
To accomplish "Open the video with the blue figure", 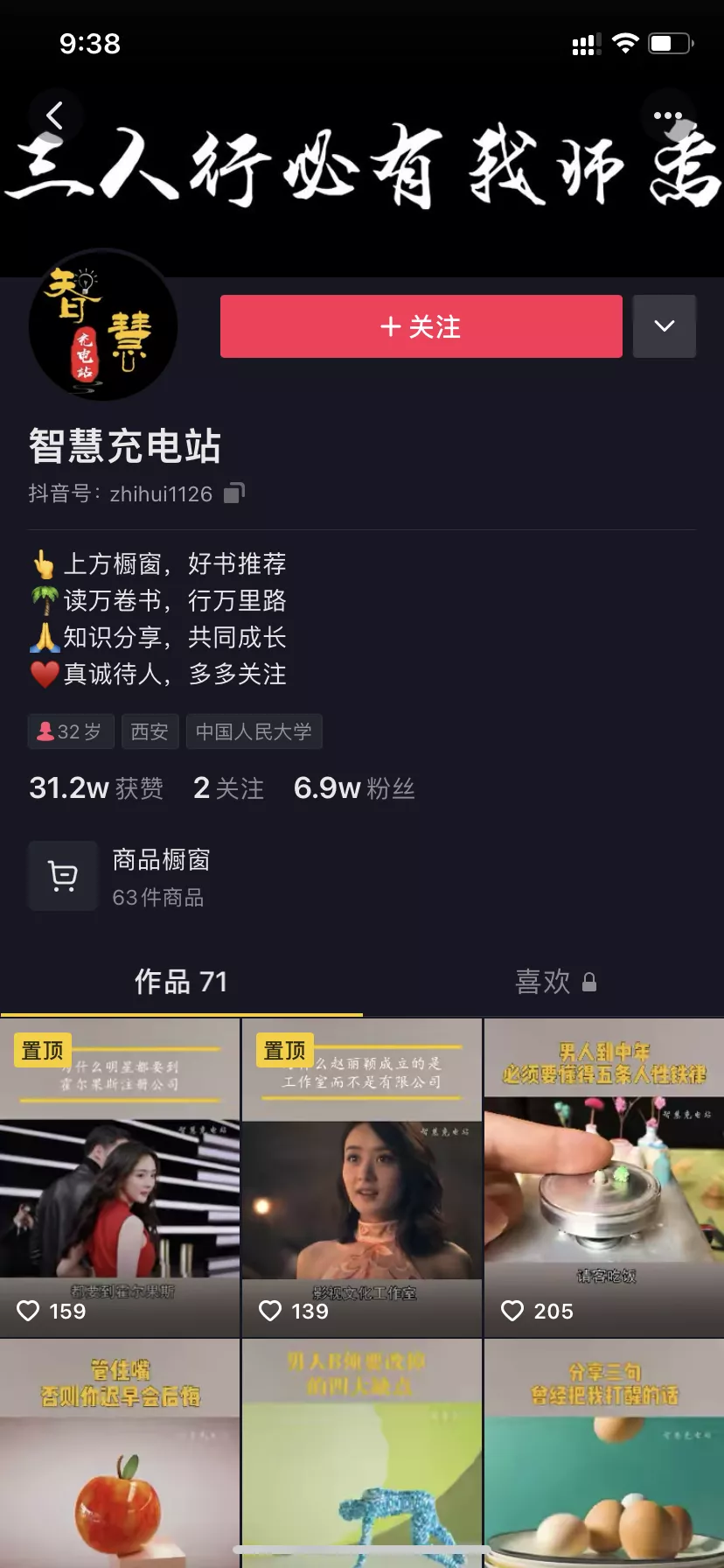I will tap(362, 1453).
